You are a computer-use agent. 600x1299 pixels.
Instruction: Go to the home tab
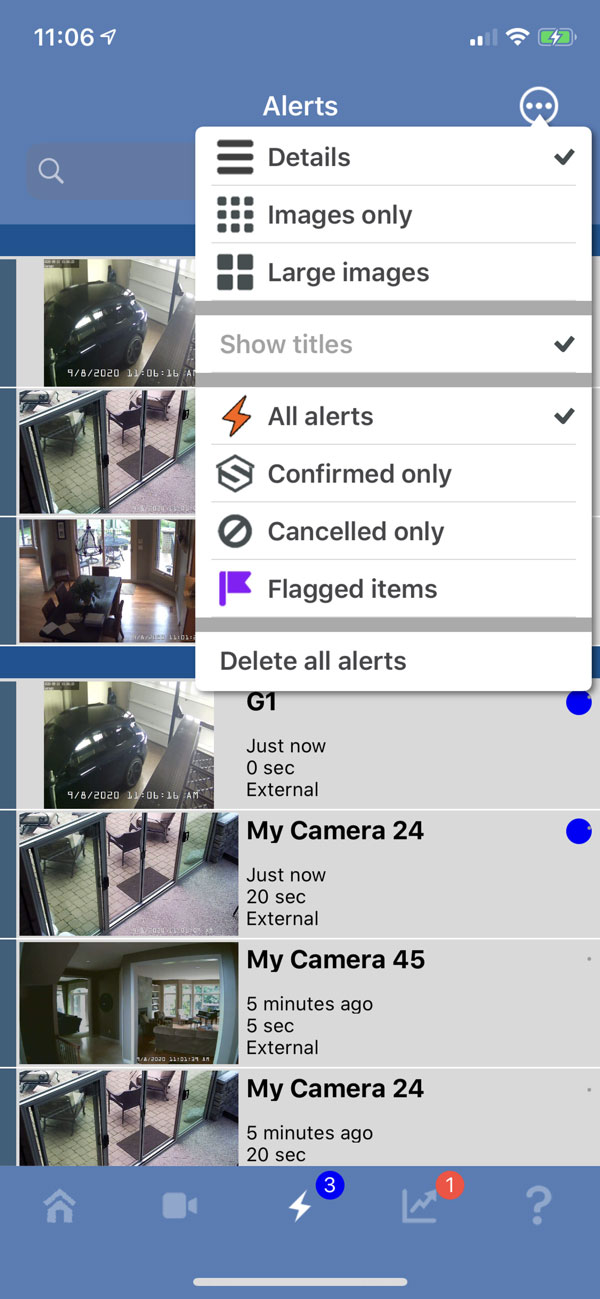(x=60, y=1207)
